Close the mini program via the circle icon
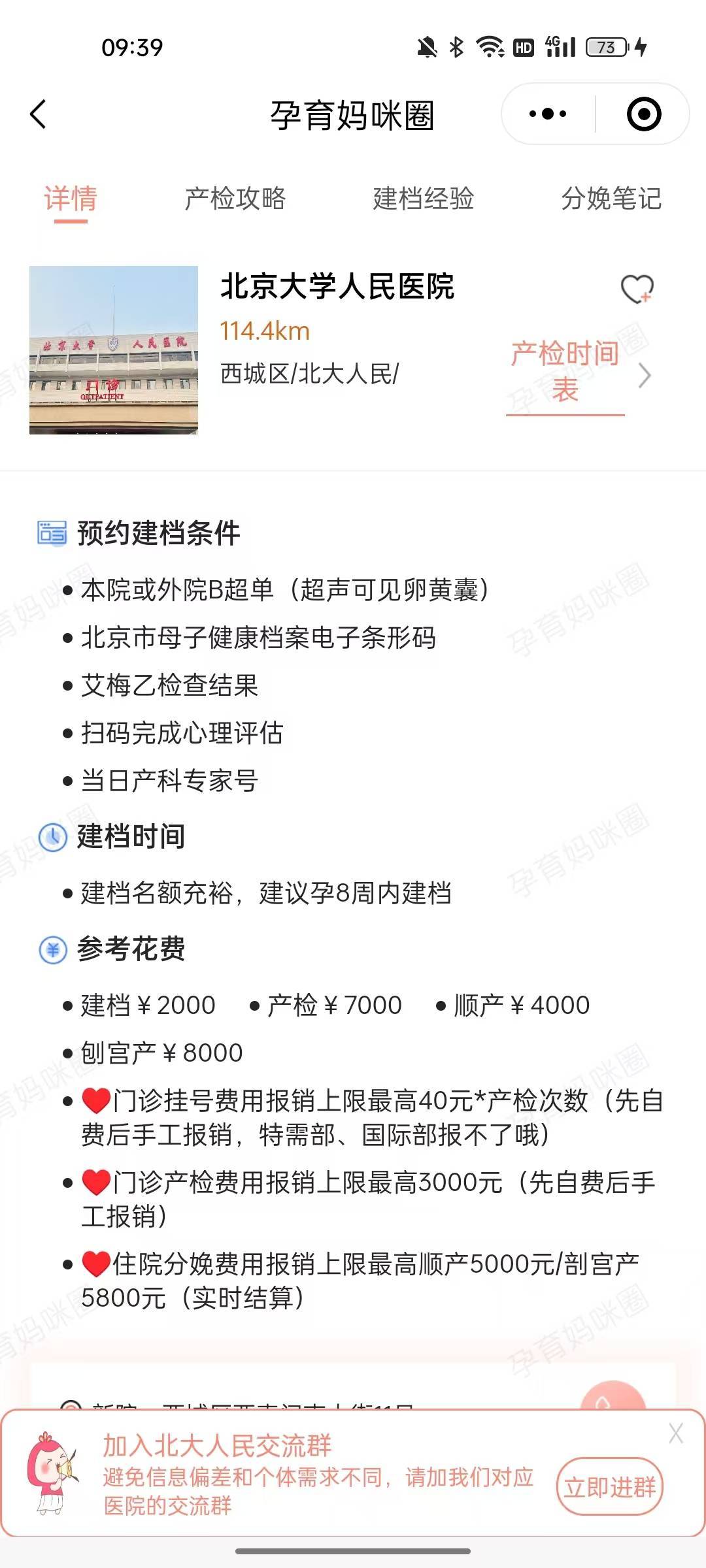The height and width of the screenshot is (1568, 706). [643, 114]
